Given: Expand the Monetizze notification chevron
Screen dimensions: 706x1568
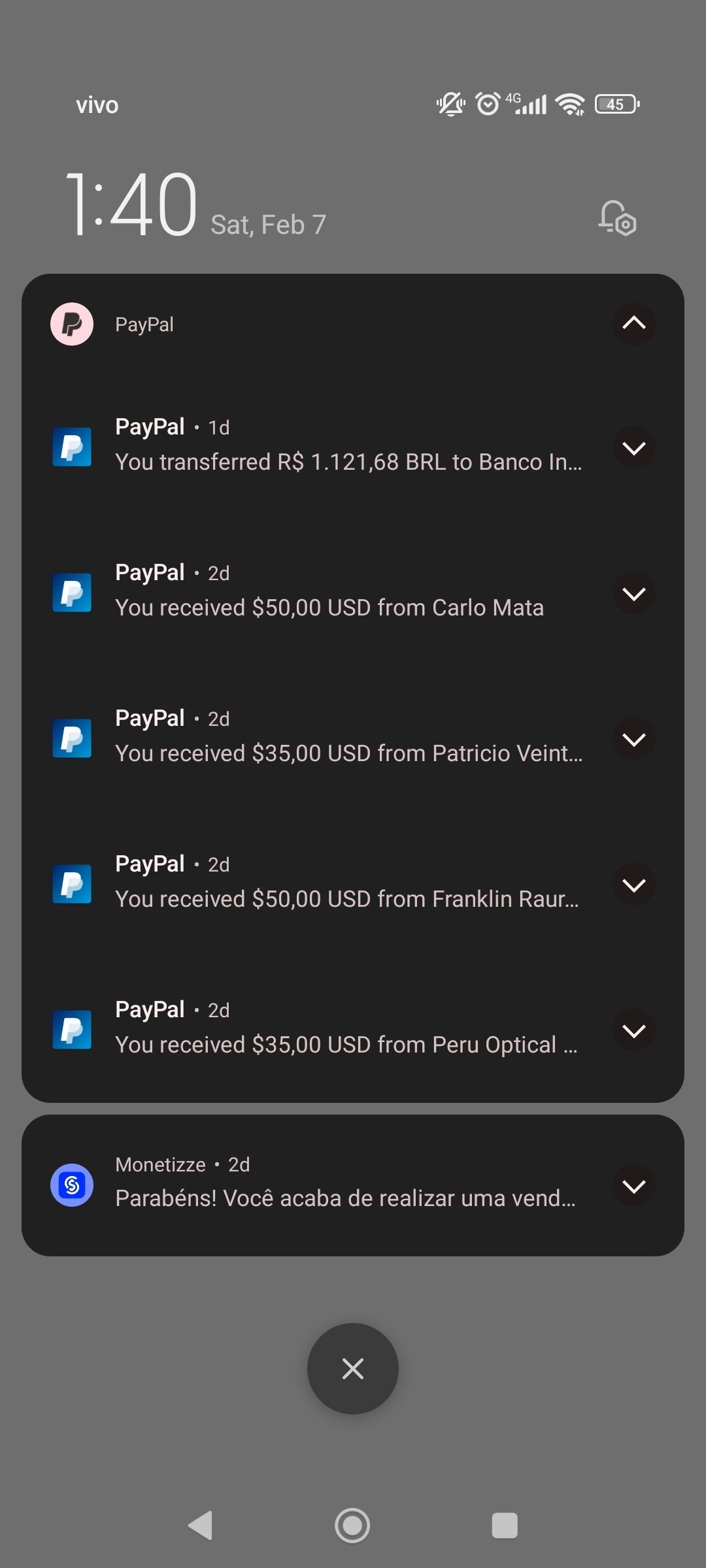Looking at the screenshot, I should [633, 1185].
